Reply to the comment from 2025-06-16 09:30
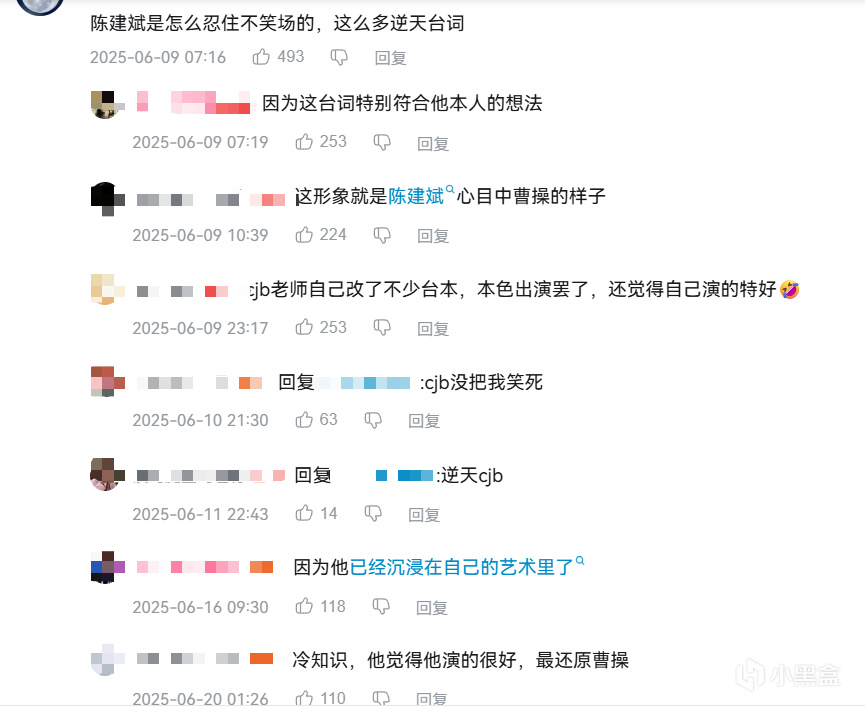This screenshot has width=865, height=709. [432, 608]
